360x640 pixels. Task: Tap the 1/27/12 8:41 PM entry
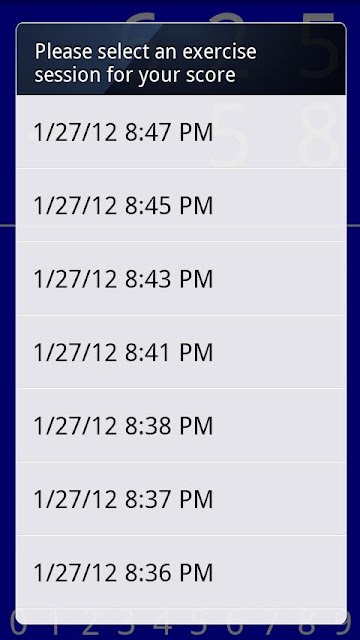(181, 352)
